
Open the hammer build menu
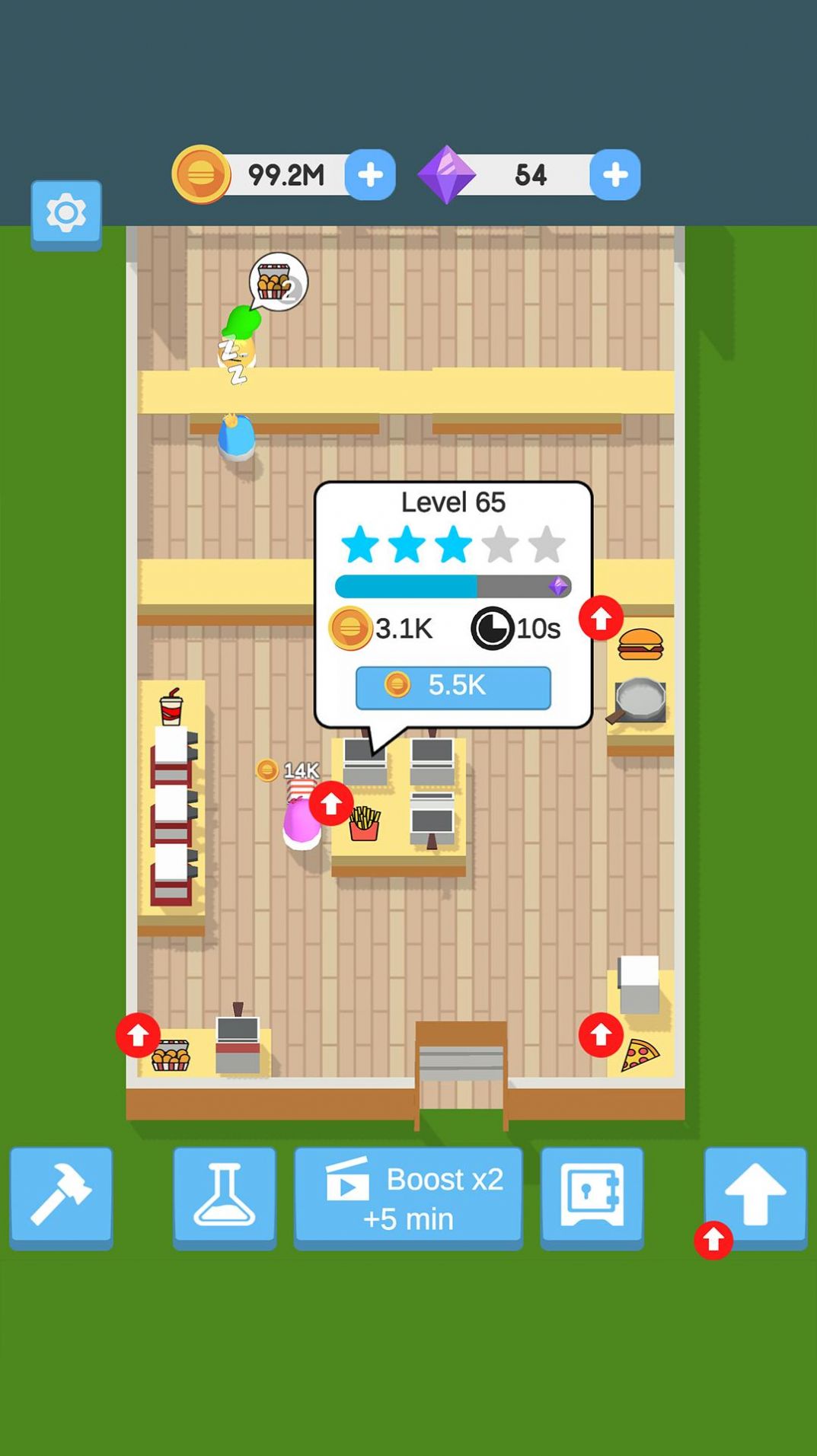[61, 1197]
